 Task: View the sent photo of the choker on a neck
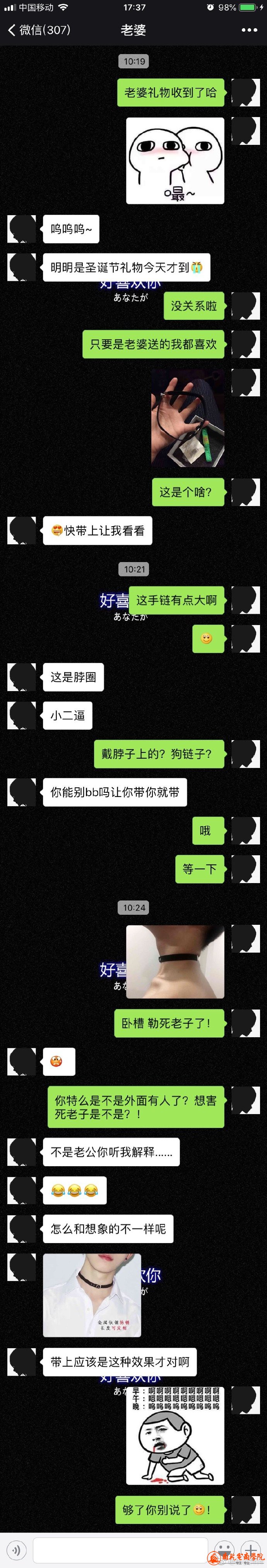pos(175,961)
